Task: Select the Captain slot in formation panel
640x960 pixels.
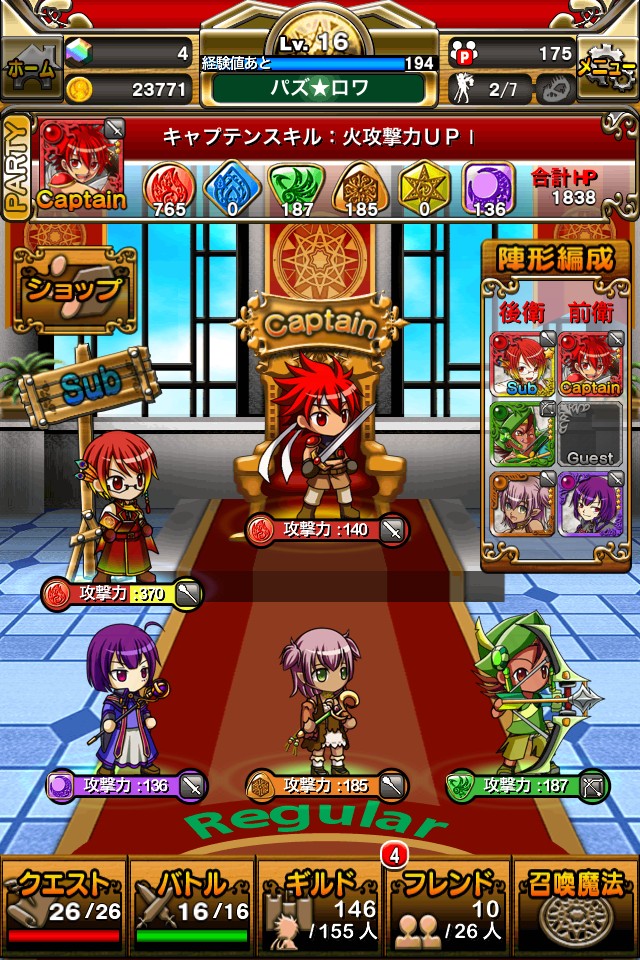Action: [589, 364]
